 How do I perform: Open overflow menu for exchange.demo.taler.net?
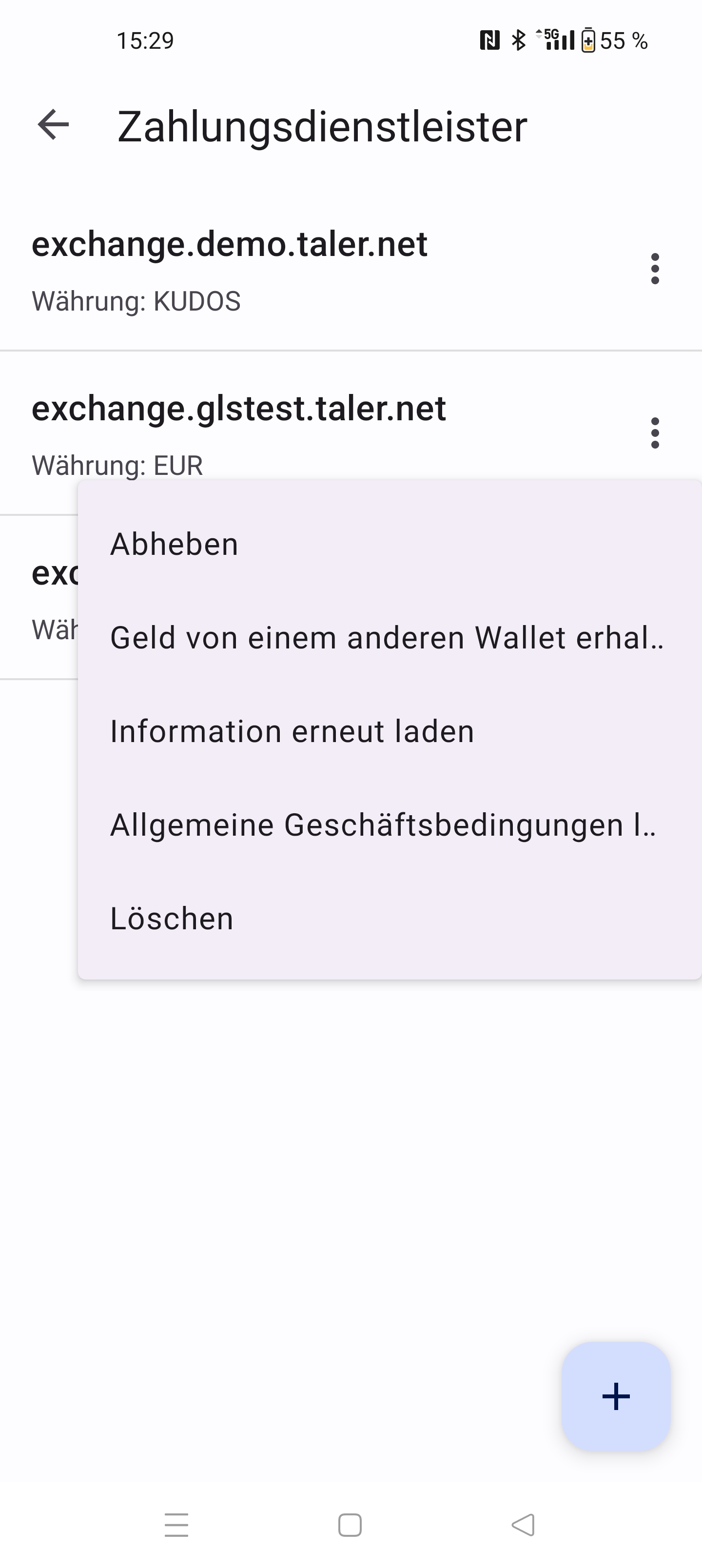[x=655, y=269]
